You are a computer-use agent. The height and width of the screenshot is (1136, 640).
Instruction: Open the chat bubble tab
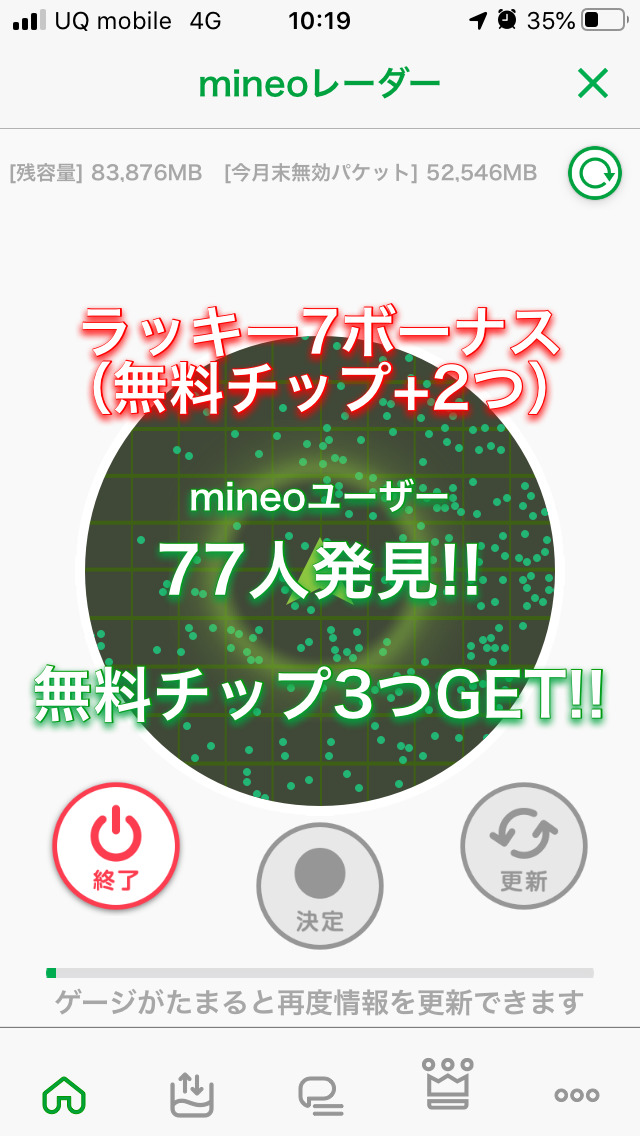point(320,1096)
